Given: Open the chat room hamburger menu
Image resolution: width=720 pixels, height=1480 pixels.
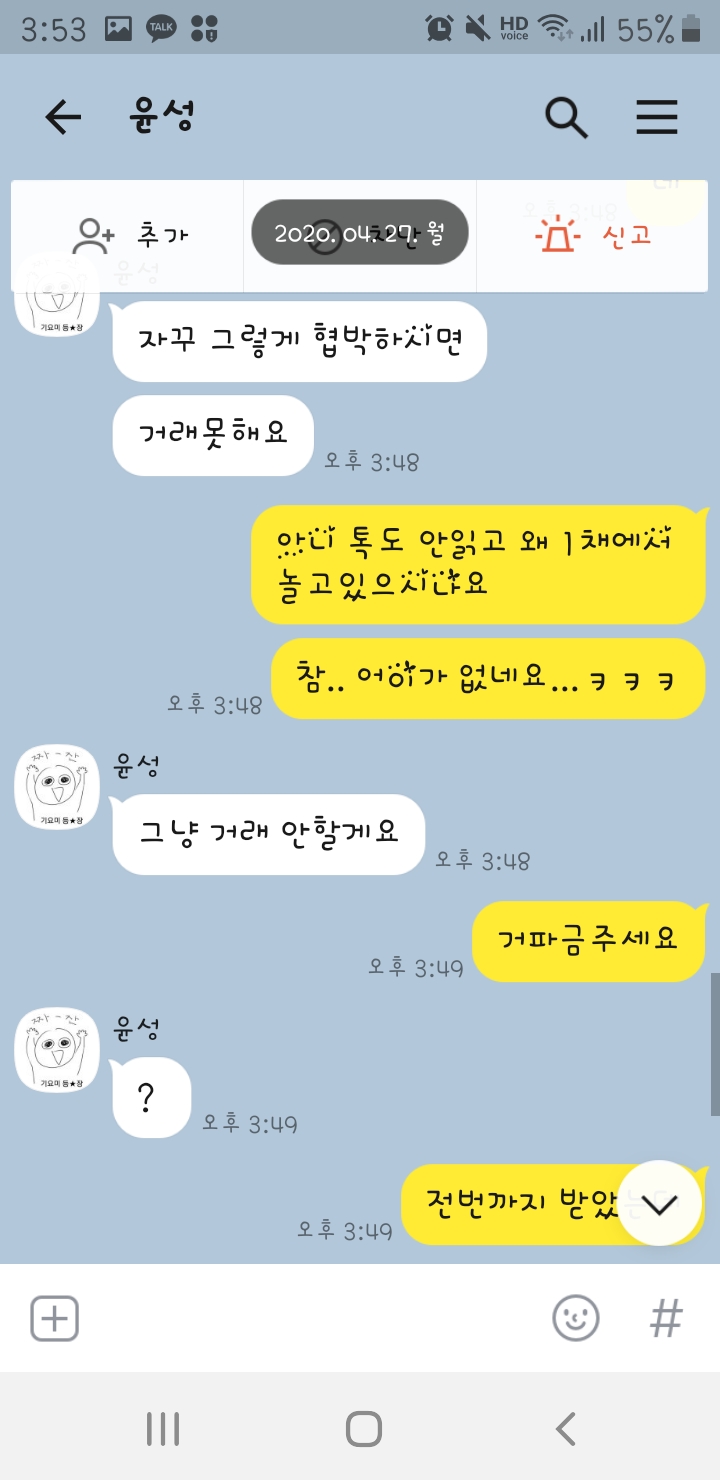Looking at the screenshot, I should pyautogui.click(x=657, y=118).
